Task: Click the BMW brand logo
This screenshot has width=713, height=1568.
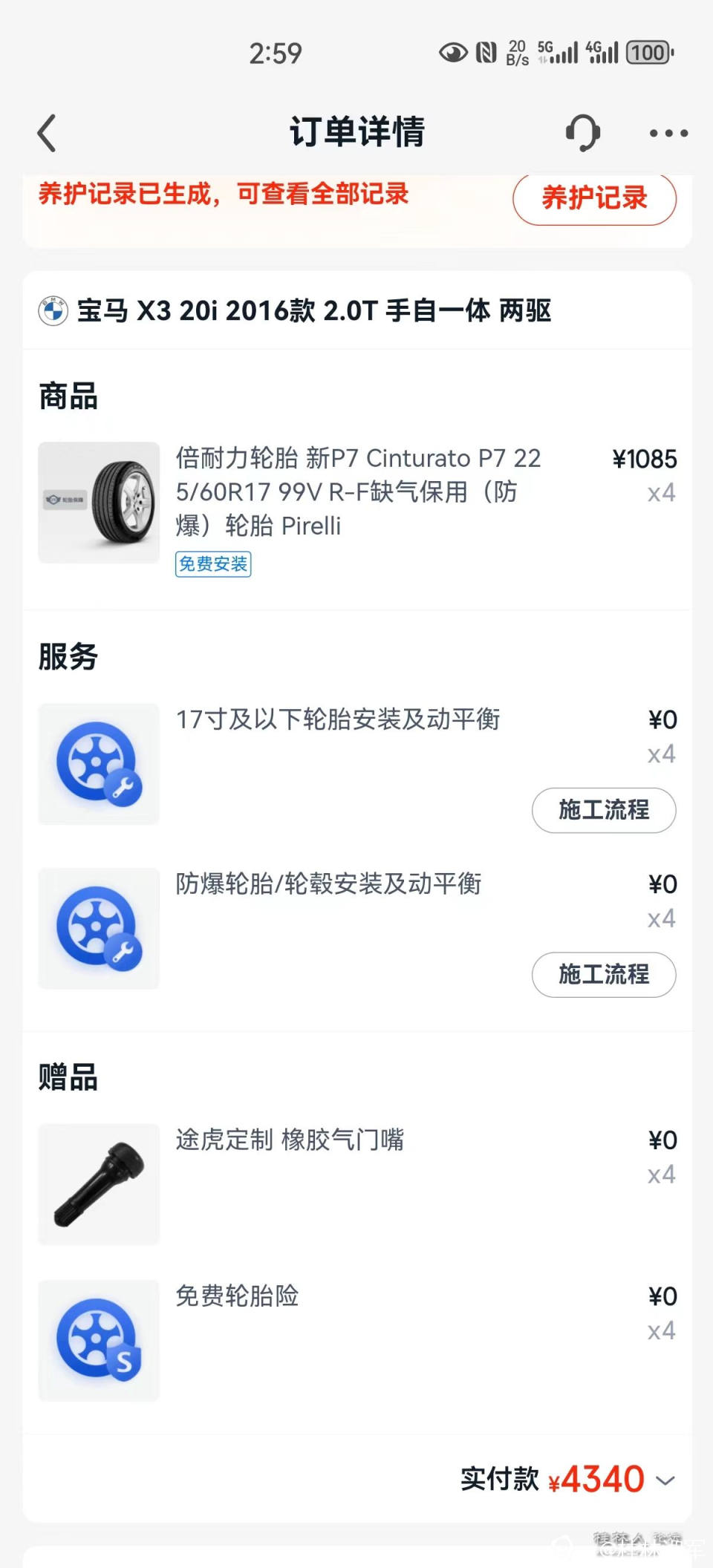Action: 52,311
